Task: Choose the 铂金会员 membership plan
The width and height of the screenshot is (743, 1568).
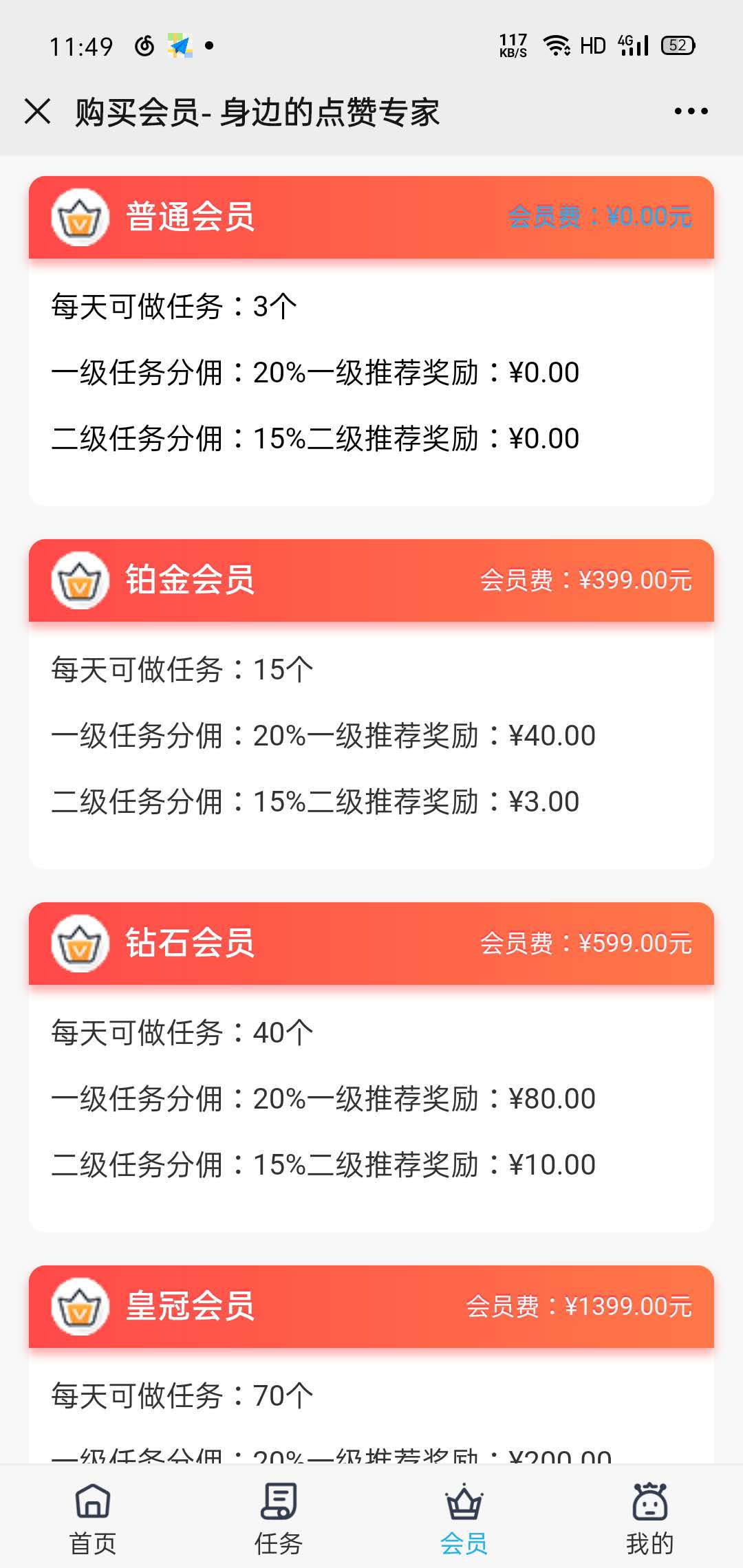Action: tap(371, 704)
